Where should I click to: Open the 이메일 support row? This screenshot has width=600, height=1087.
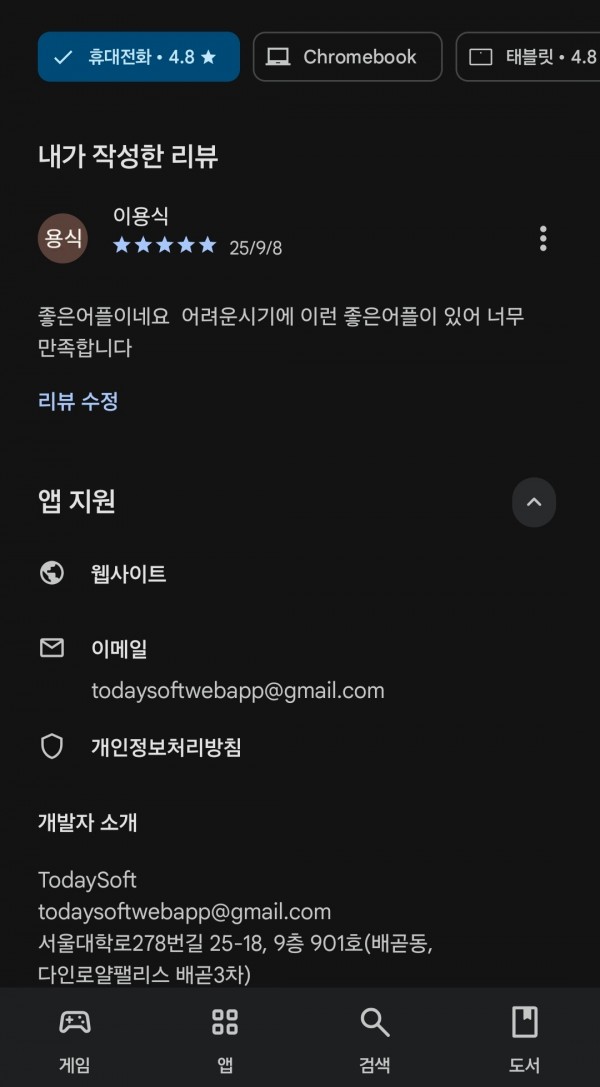[x=300, y=669]
